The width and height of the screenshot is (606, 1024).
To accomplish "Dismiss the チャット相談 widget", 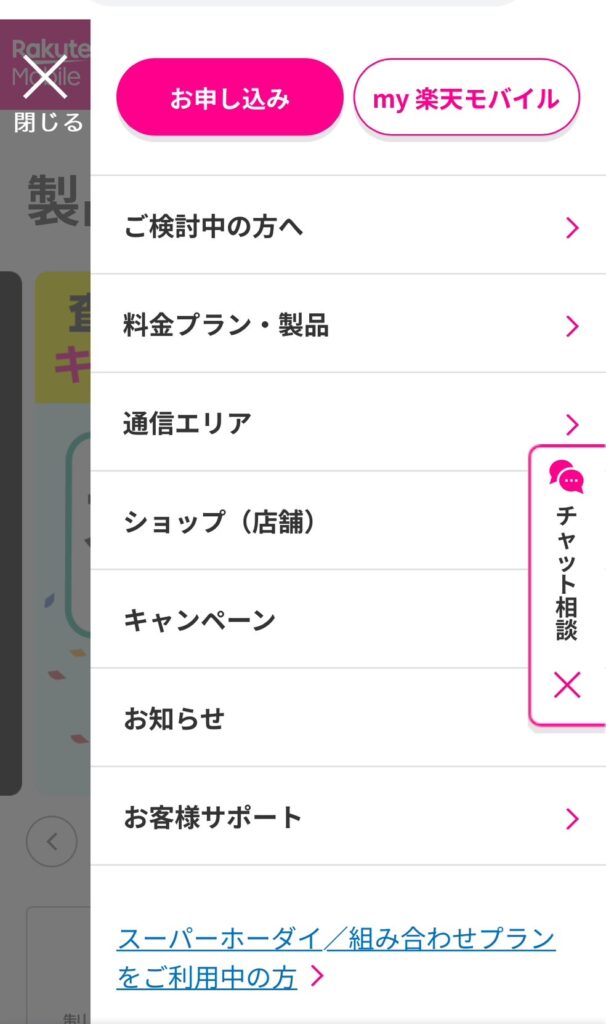I will 567,685.
